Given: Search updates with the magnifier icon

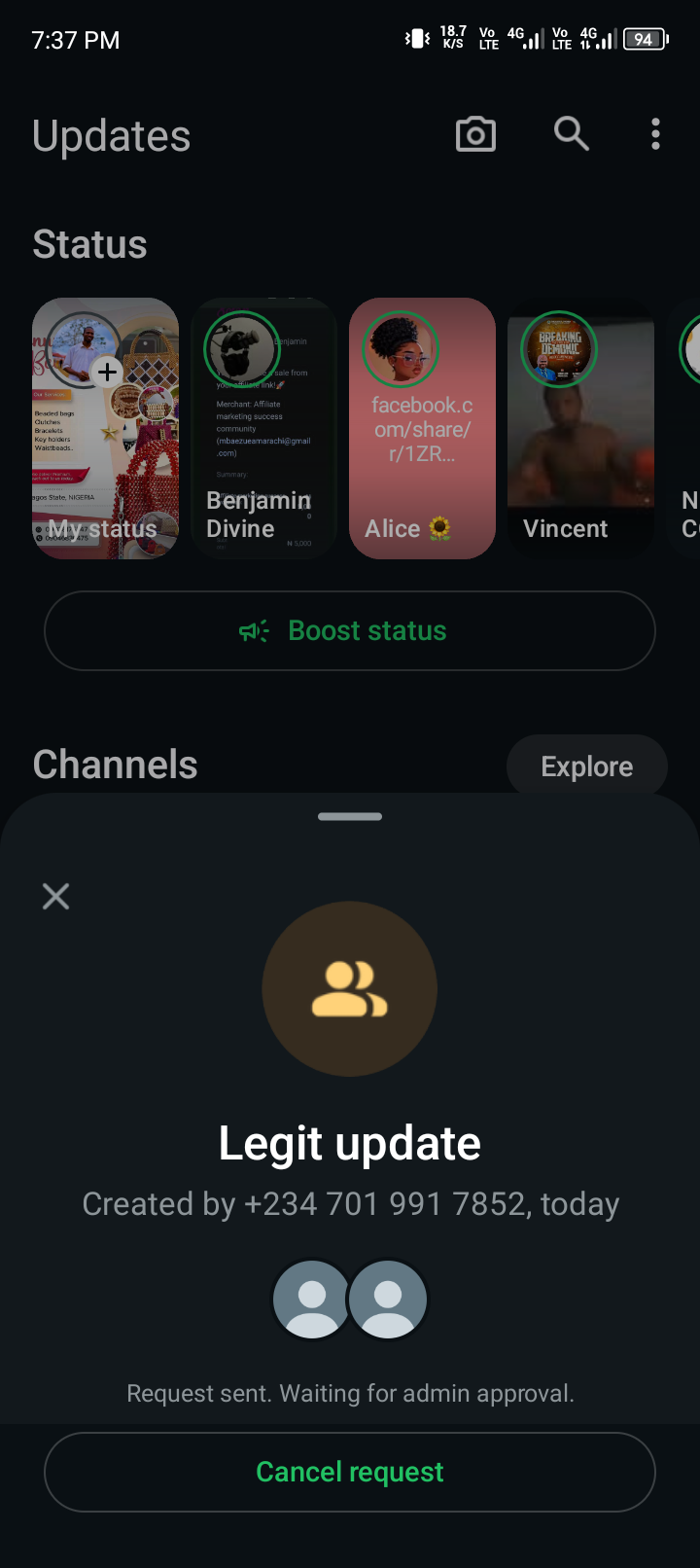Looking at the screenshot, I should [x=572, y=134].
